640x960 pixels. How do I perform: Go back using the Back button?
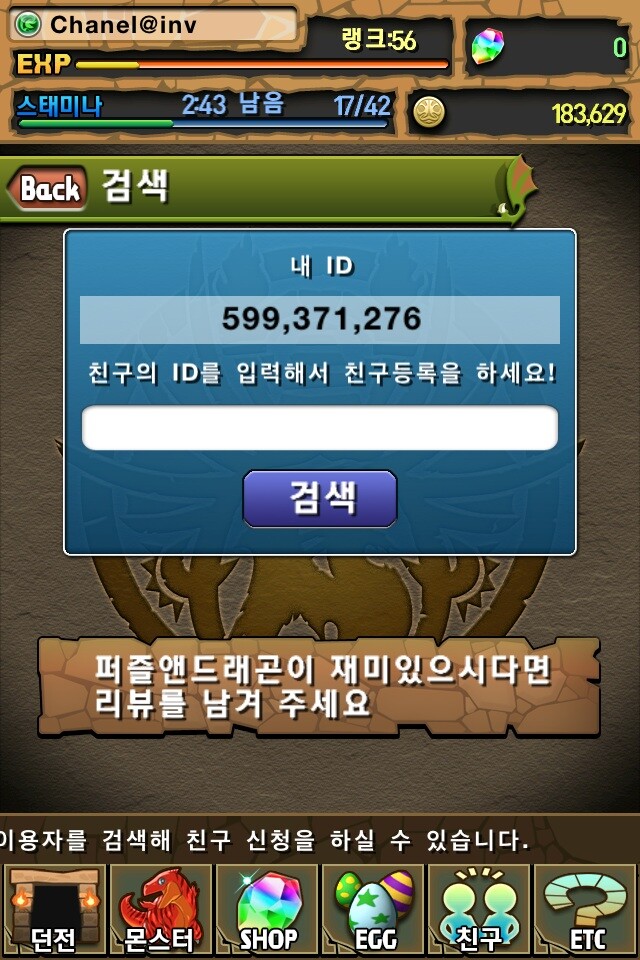coord(48,188)
